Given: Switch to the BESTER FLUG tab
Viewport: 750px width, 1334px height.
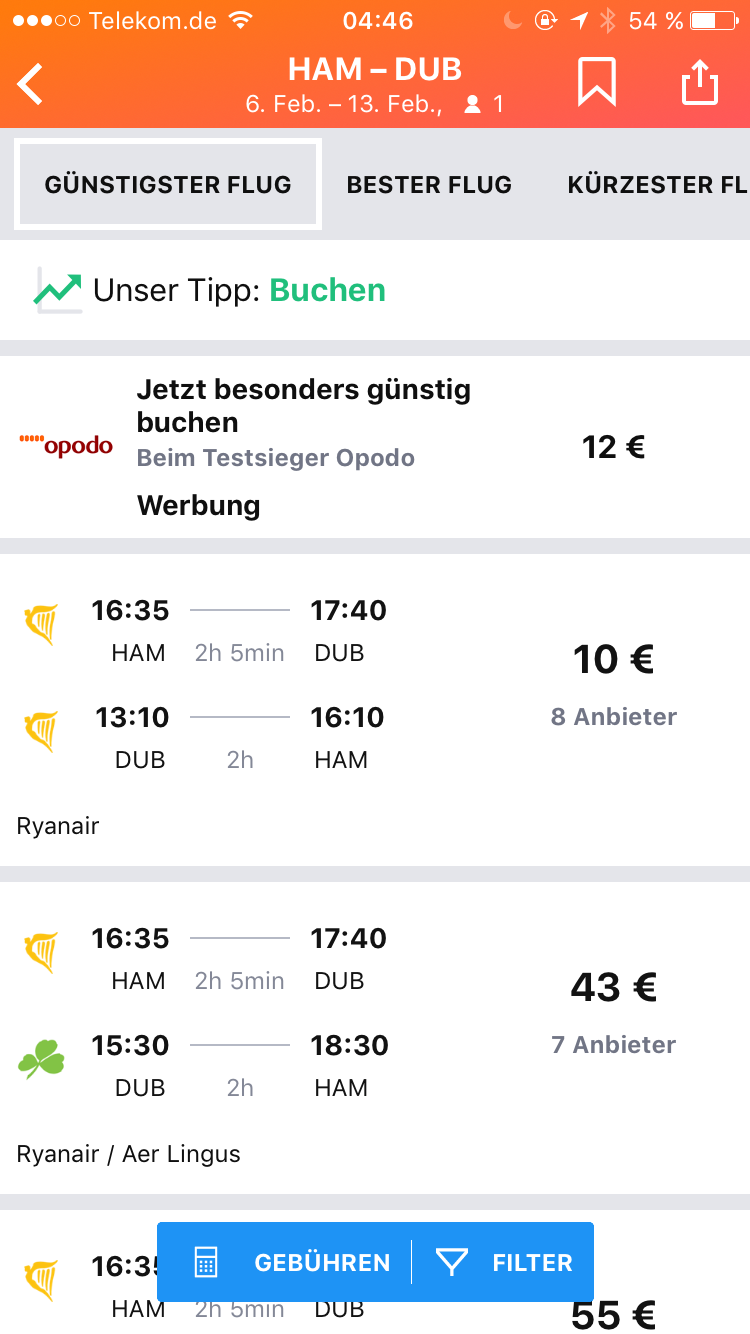Looking at the screenshot, I should (429, 184).
